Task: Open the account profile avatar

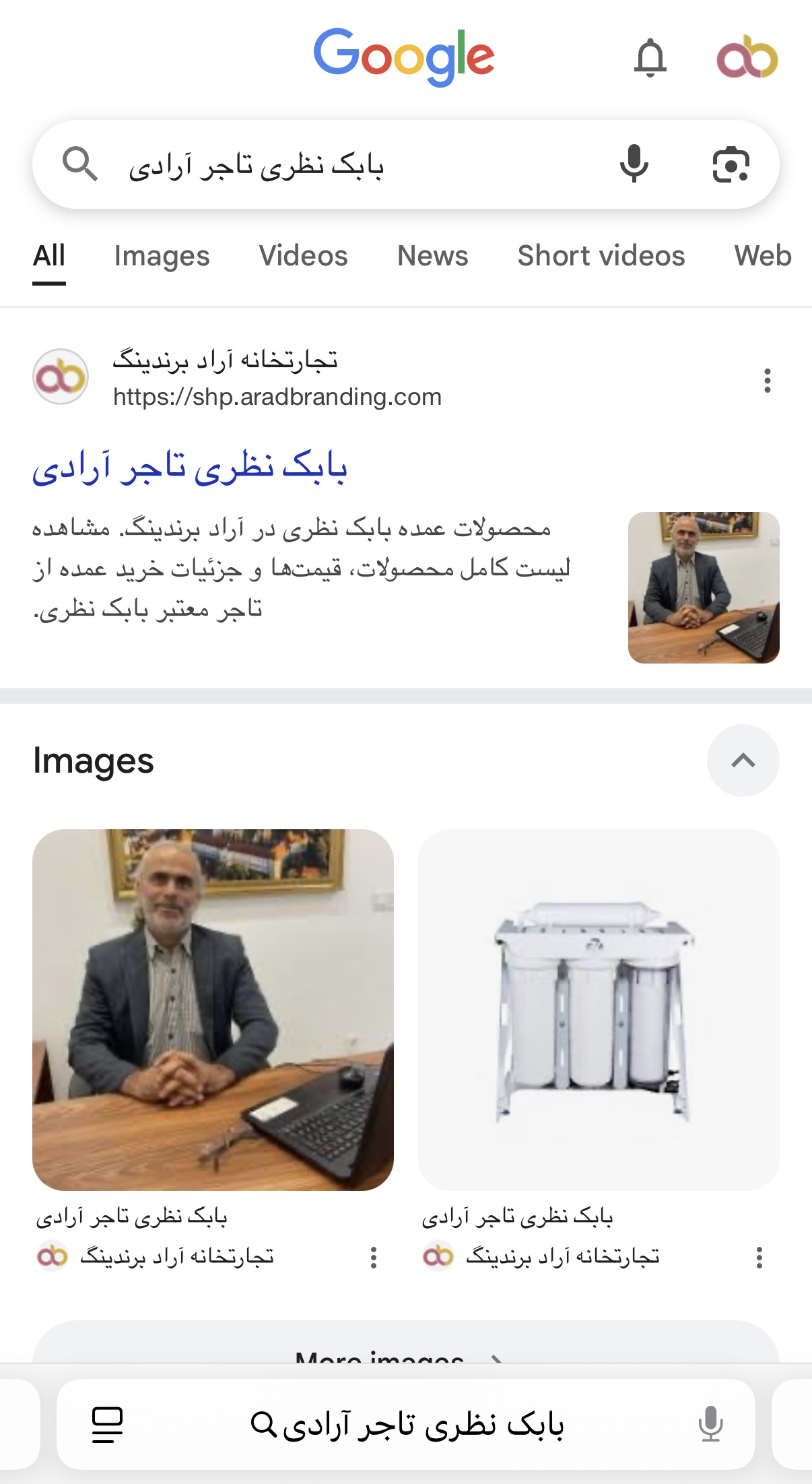Action: 747,58
